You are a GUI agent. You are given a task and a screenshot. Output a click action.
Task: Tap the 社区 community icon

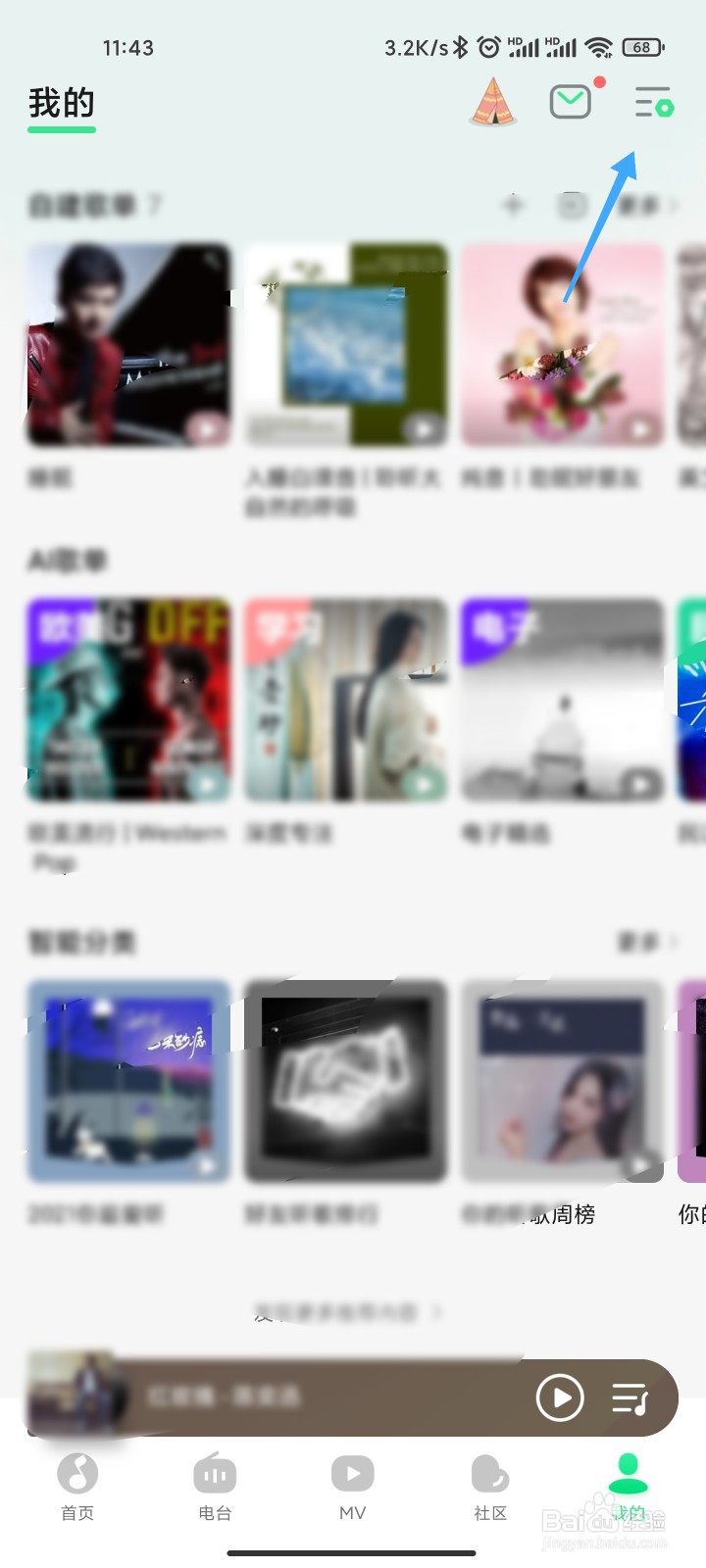(x=489, y=1485)
